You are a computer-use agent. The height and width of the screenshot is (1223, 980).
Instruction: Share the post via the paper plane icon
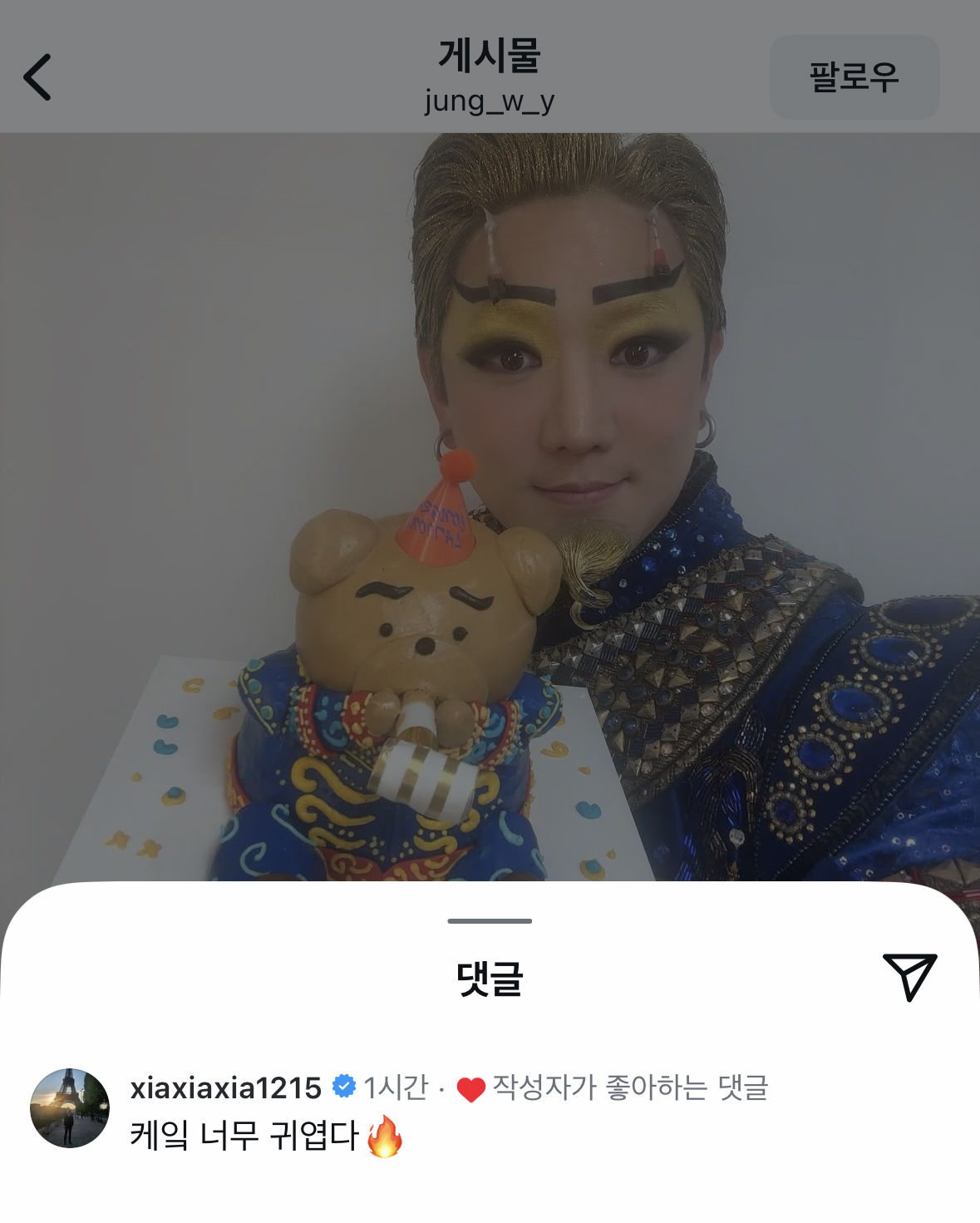click(909, 976)
